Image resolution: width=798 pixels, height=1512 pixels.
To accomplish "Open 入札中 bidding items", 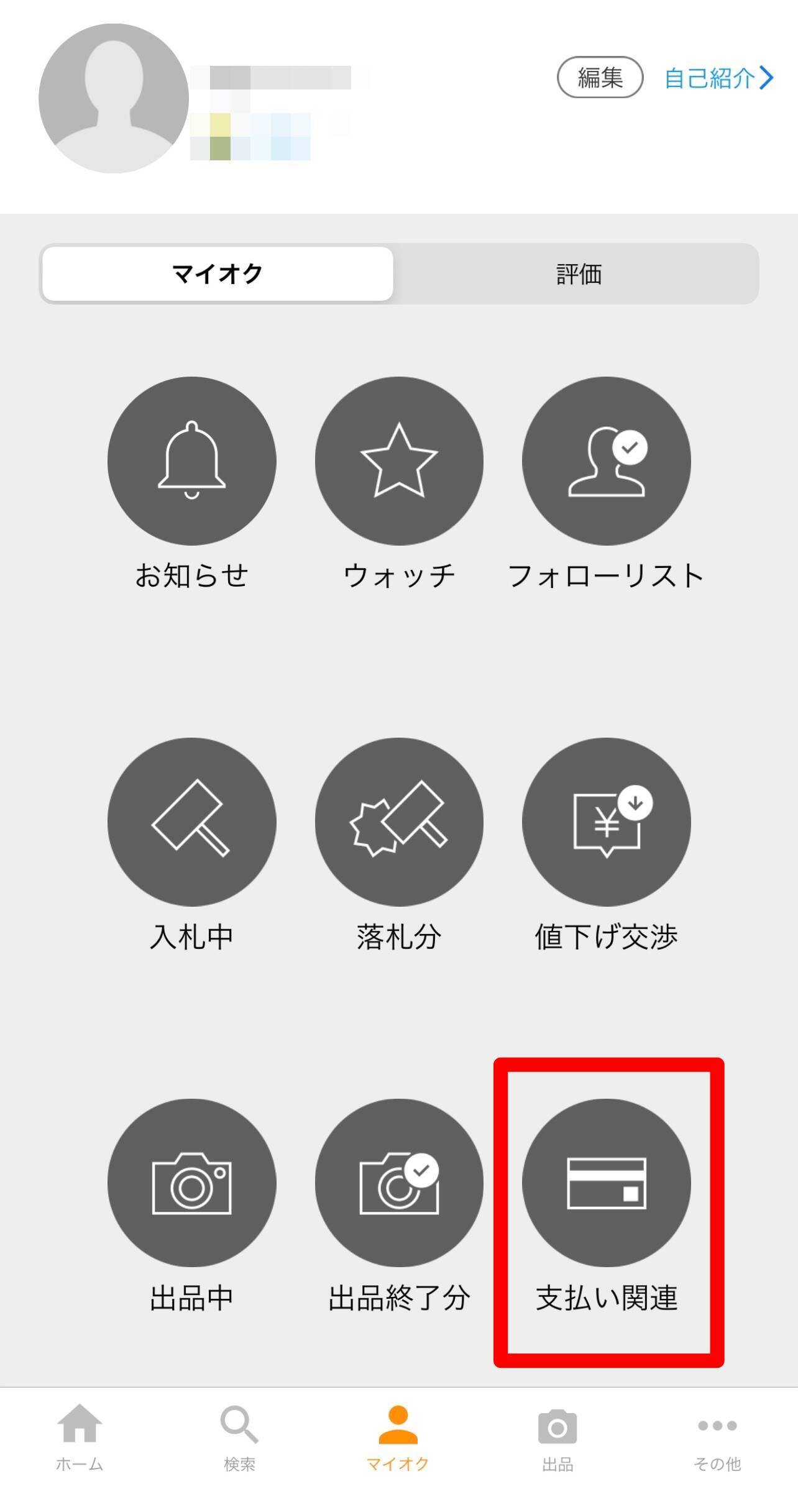I will tap(191, 822).
